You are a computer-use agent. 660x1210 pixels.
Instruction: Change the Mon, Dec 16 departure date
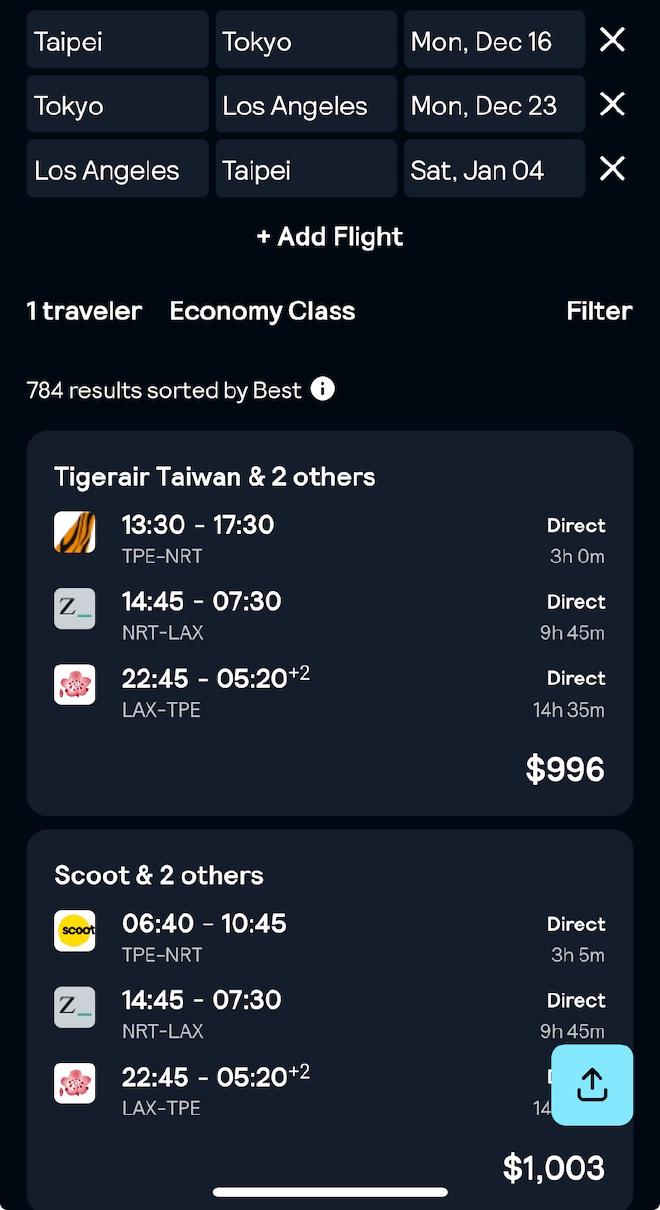coord(494,41)
